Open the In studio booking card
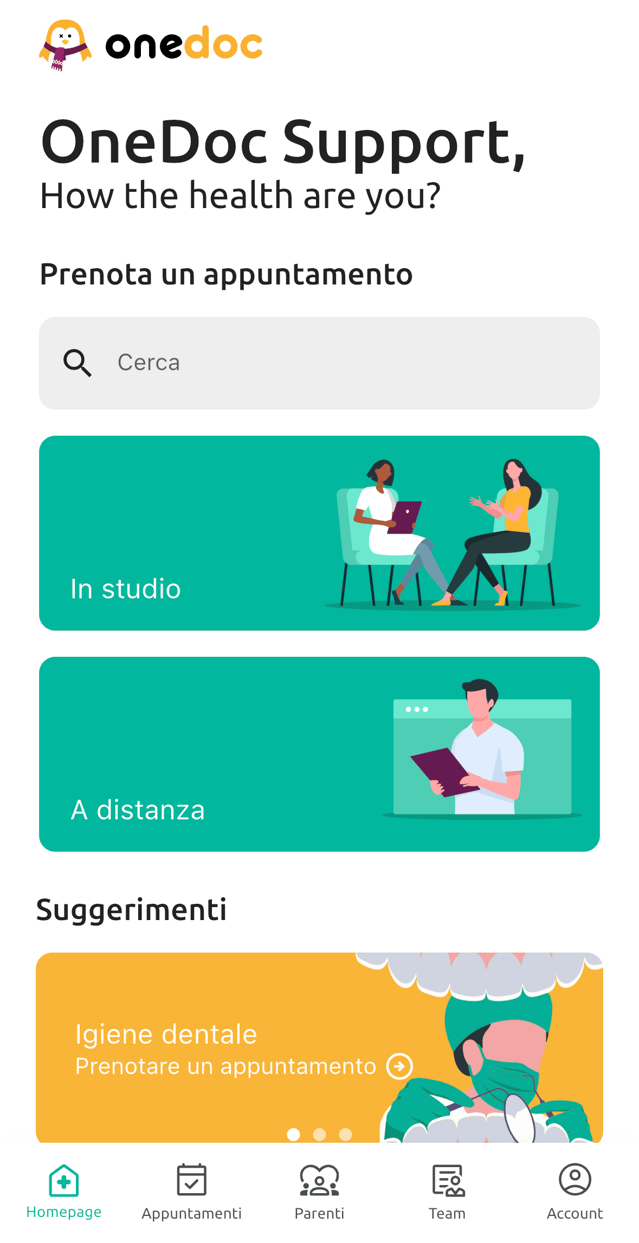The image size is (639, 1243). pyautogui.click(x=319, y=533)
